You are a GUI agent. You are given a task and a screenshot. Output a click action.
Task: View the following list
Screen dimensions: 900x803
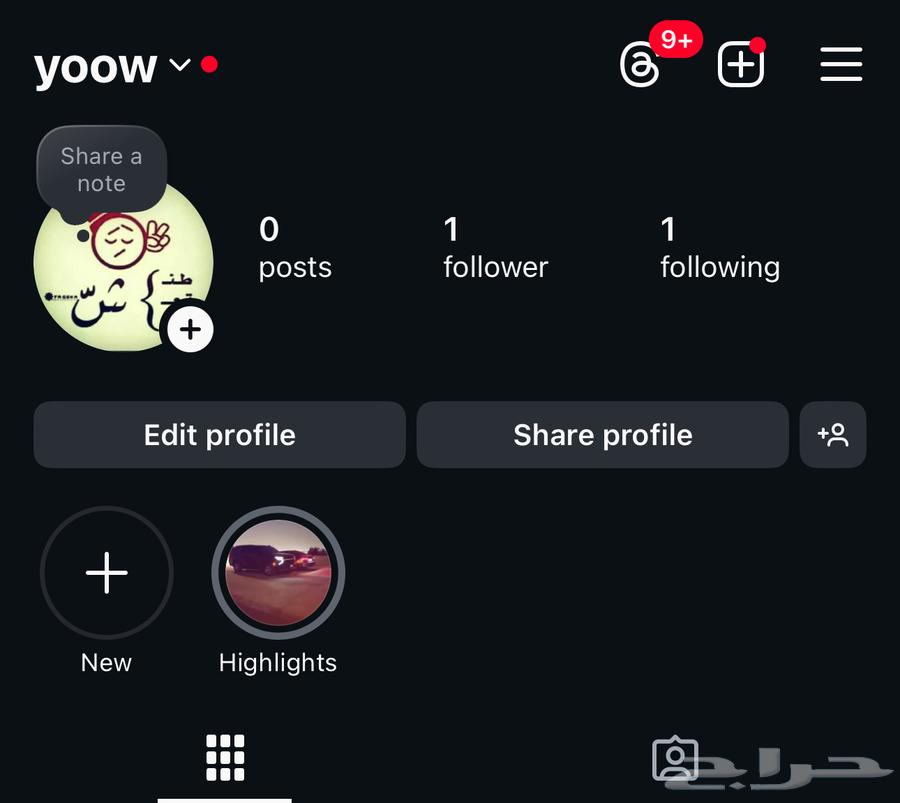[x=719, y=248]
